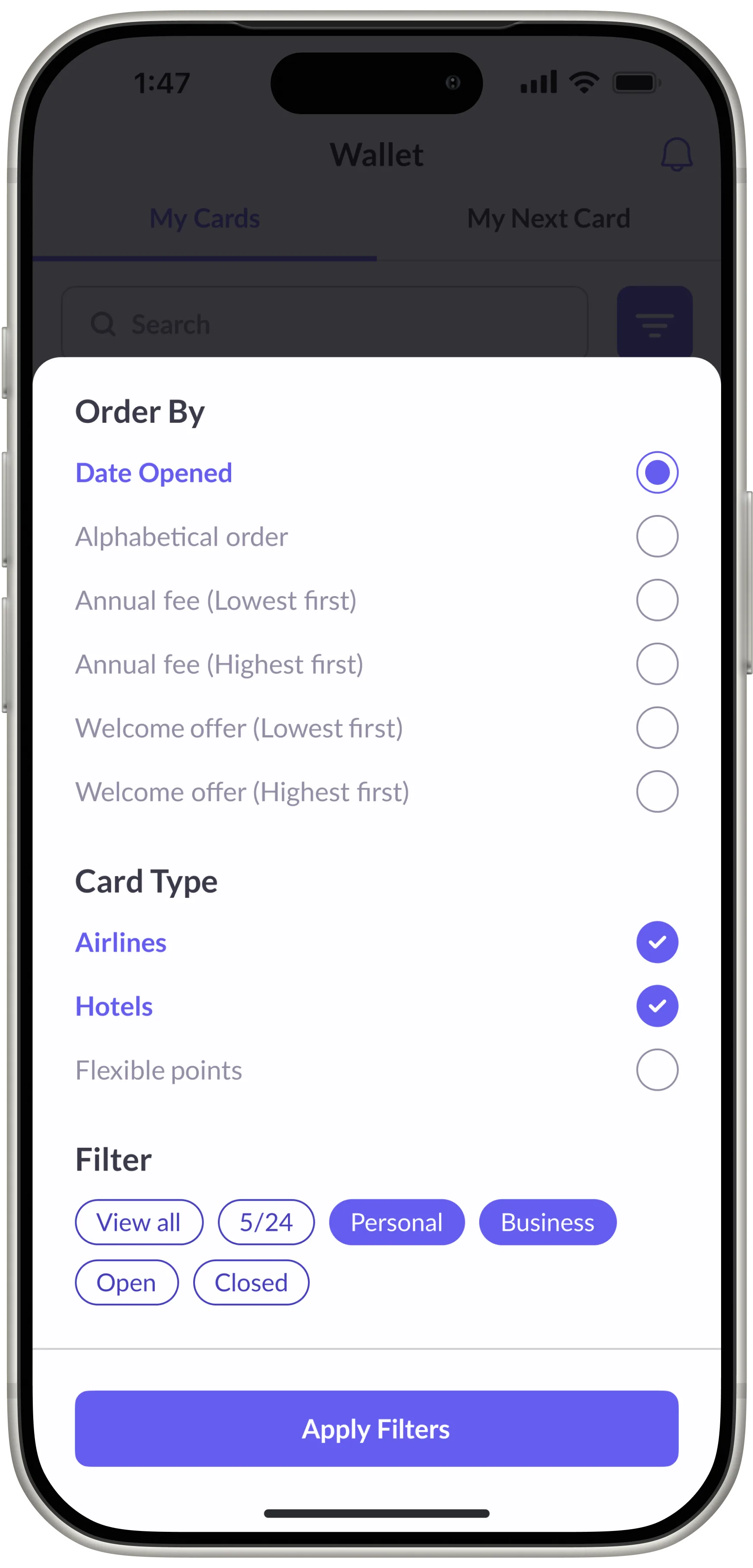Apply Filters to the wallet
Image resolution: width=753 pixels, height=1568 pixels.
click(376, 1429)
